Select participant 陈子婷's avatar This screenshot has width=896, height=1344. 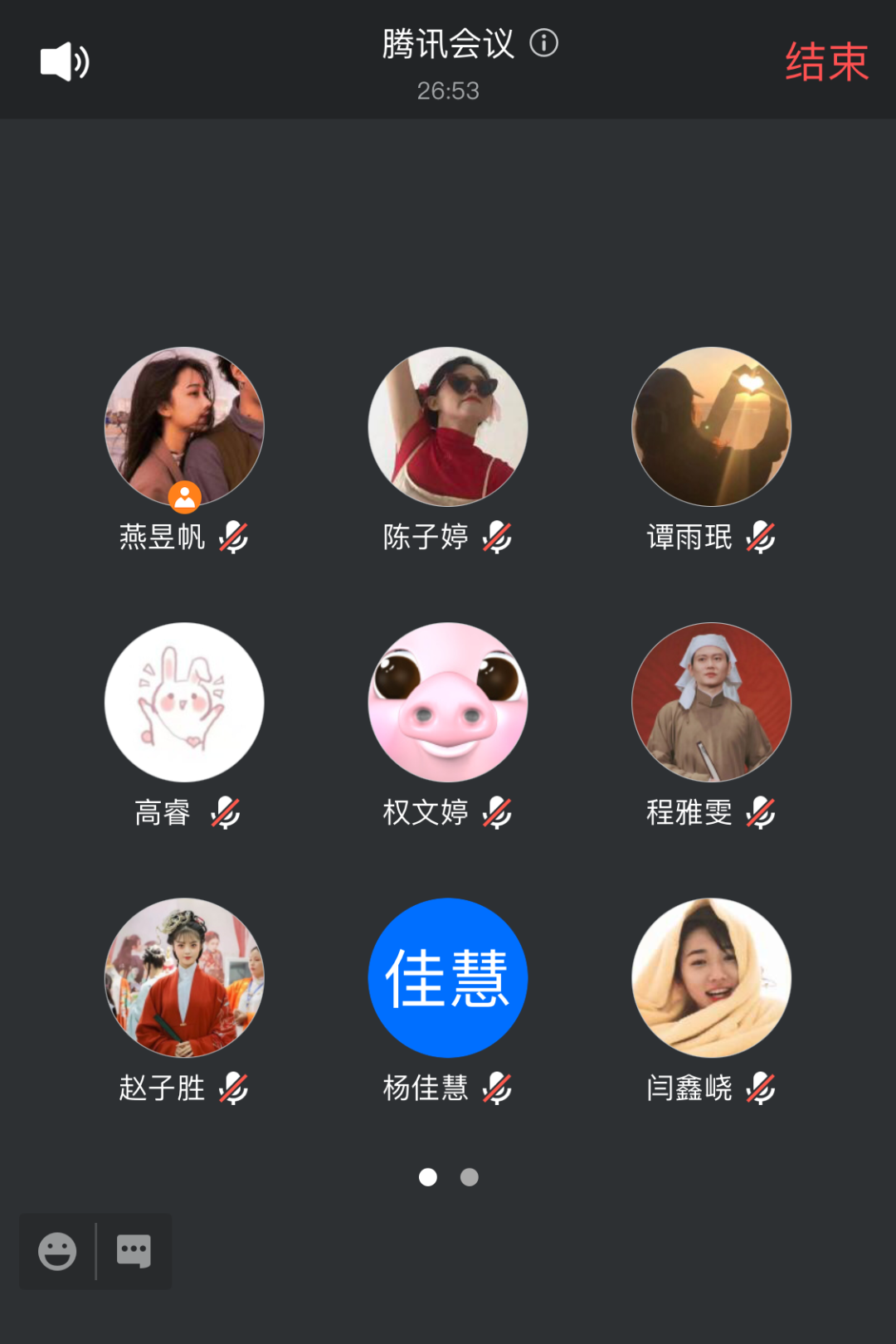tap(448, 426)
